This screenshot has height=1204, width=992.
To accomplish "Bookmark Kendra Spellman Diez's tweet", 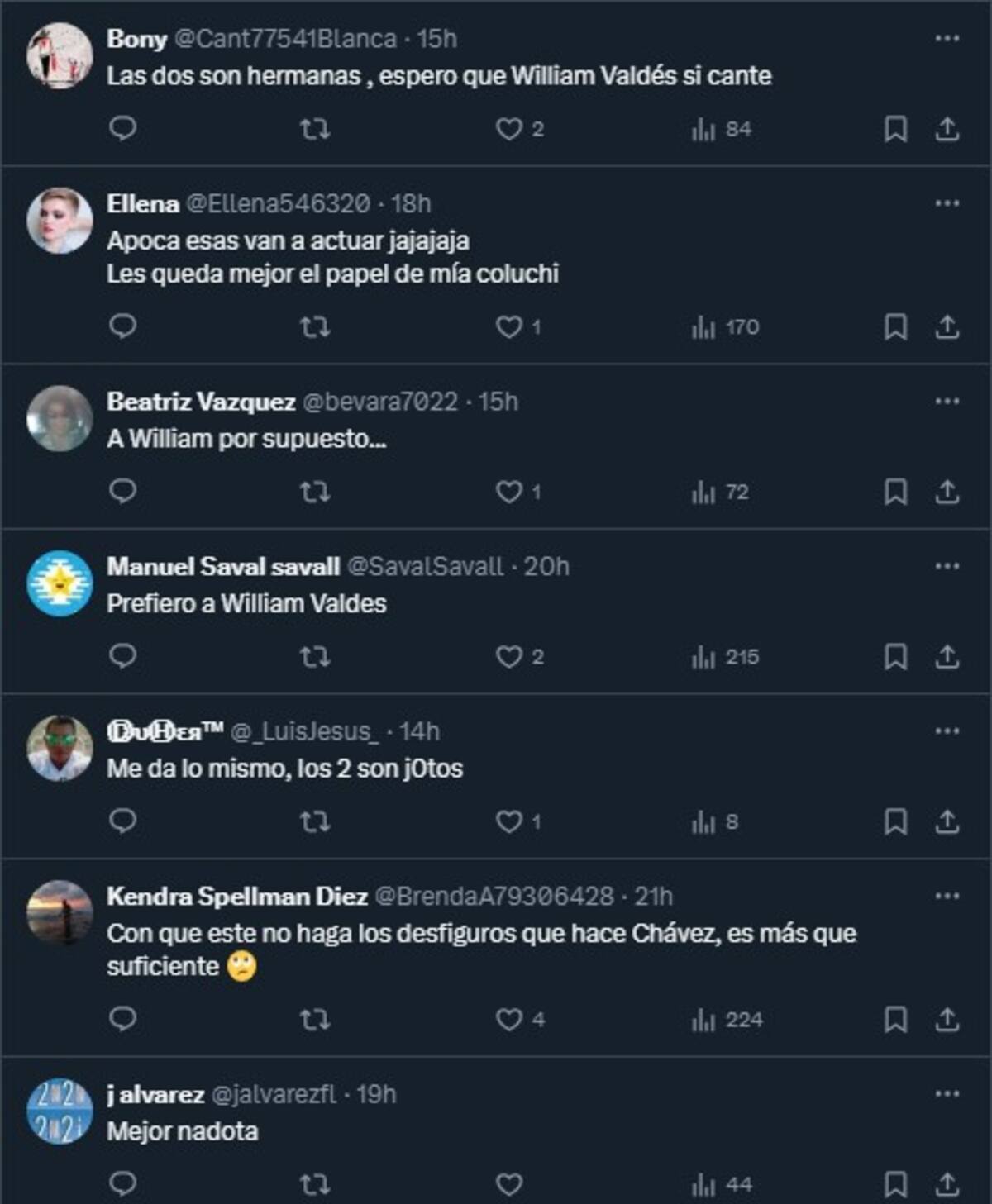I will (x=895, y=1020).
